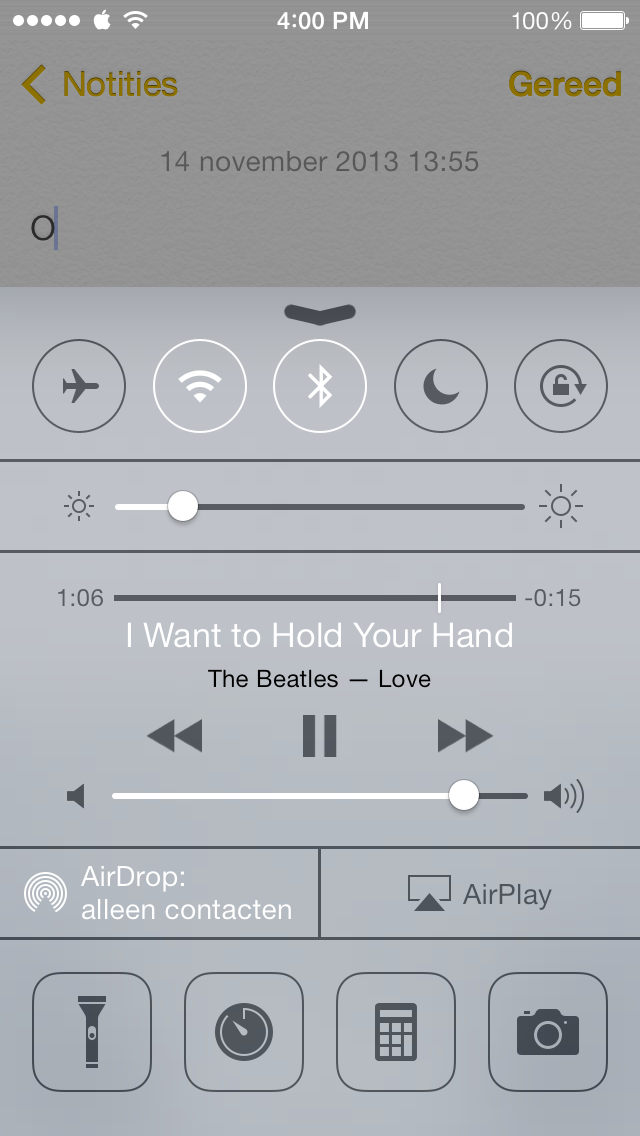The image size is (640, 1136).
Task: Tap the song progress bar
Action: (x=315, y=598)
